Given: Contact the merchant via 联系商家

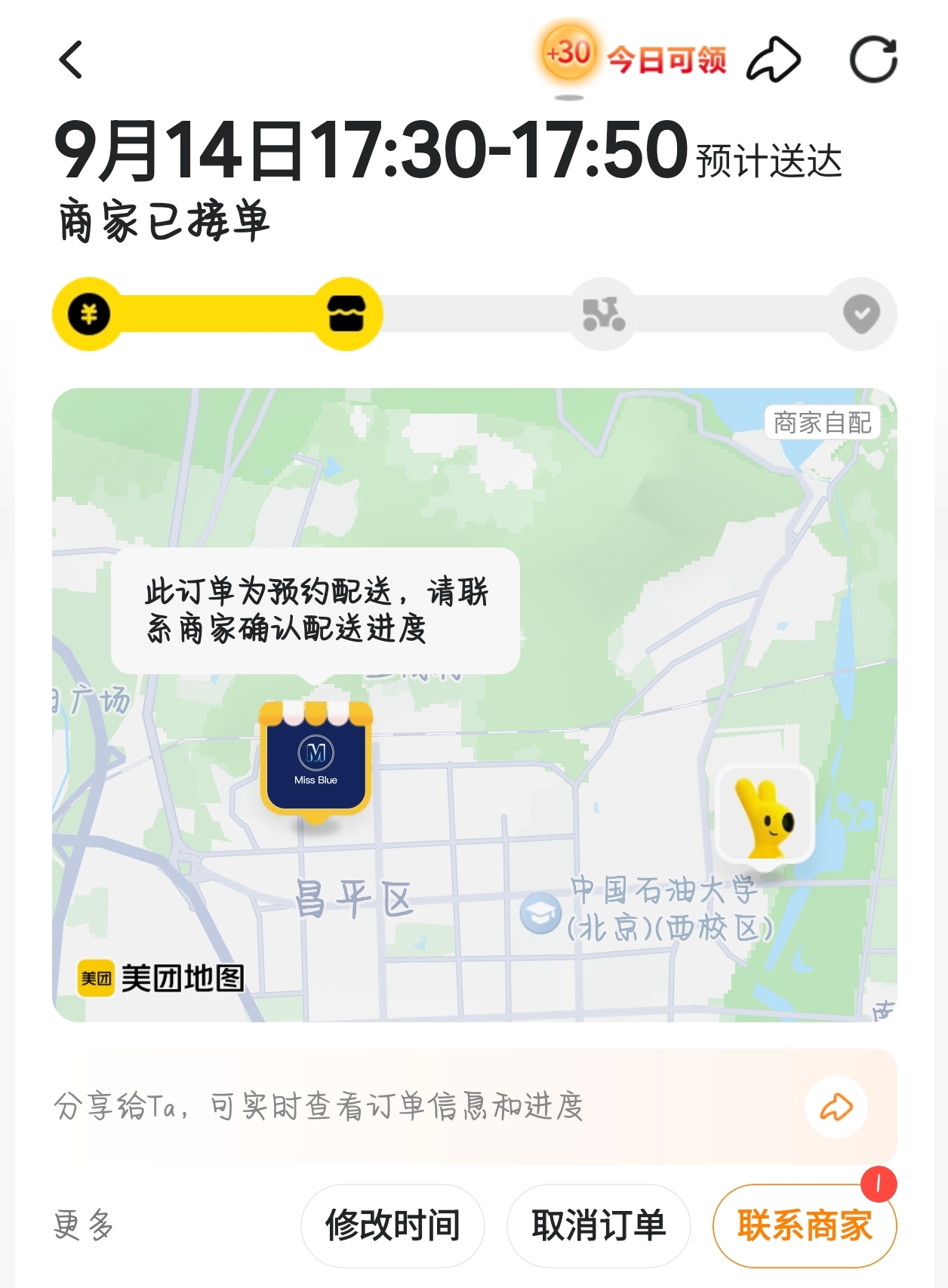Looking at the screenshot, I should (x=804, y=1225).
